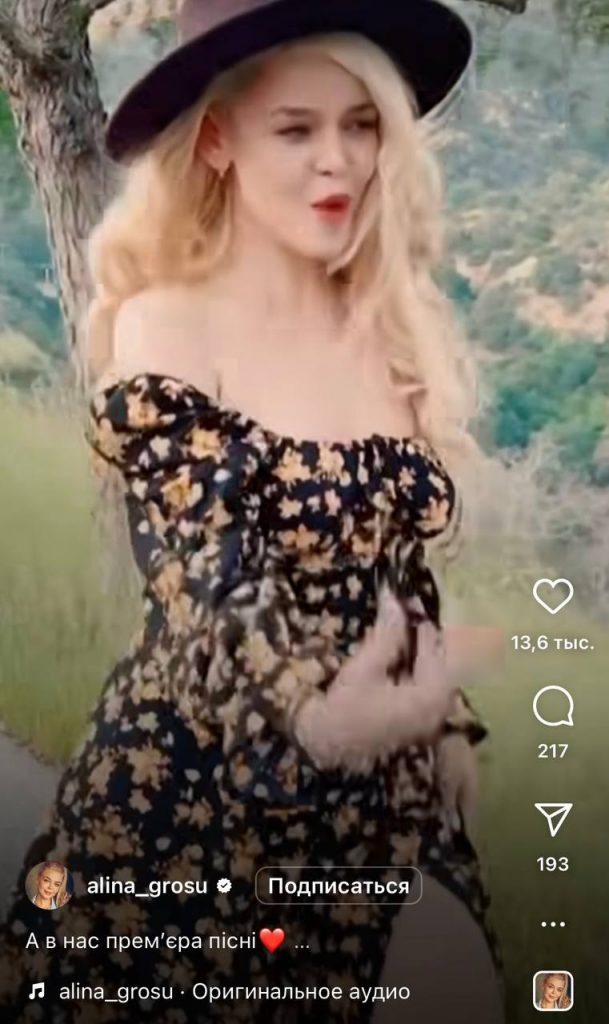
Task: Open the alina_grosu username link
Action: (150, 886)
